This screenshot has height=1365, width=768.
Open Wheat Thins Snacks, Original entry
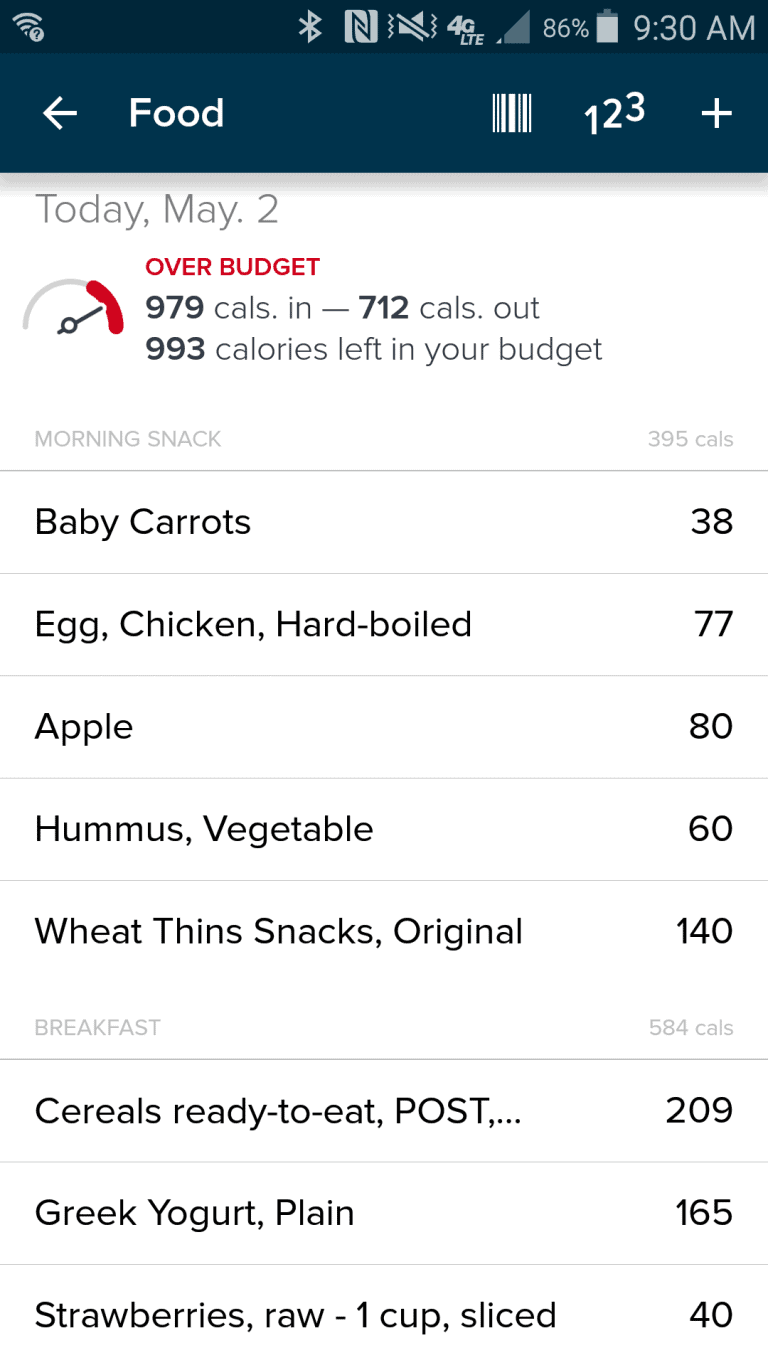tap(384, 932)
